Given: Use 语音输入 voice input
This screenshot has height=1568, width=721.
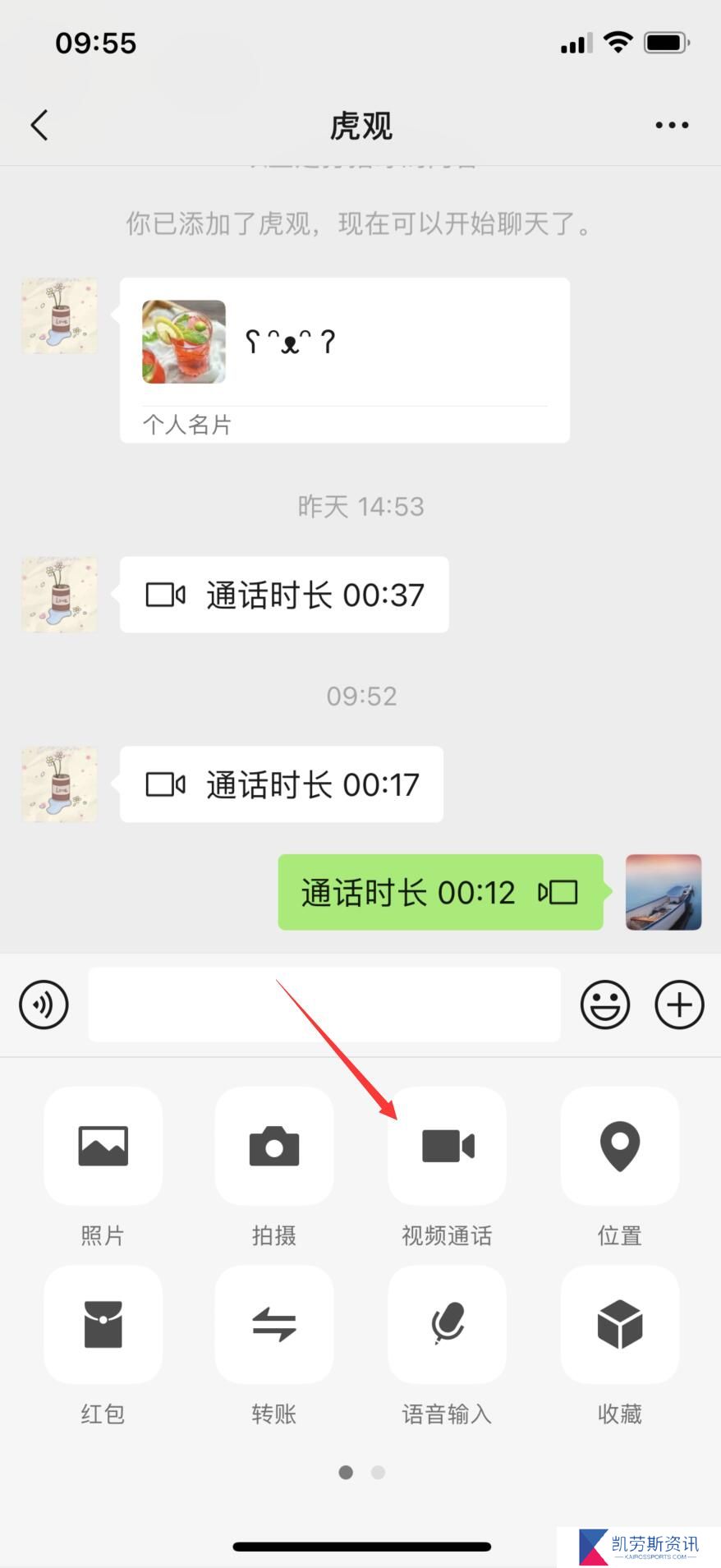Looking at the screenshot, I should (x=447, y=1324).
